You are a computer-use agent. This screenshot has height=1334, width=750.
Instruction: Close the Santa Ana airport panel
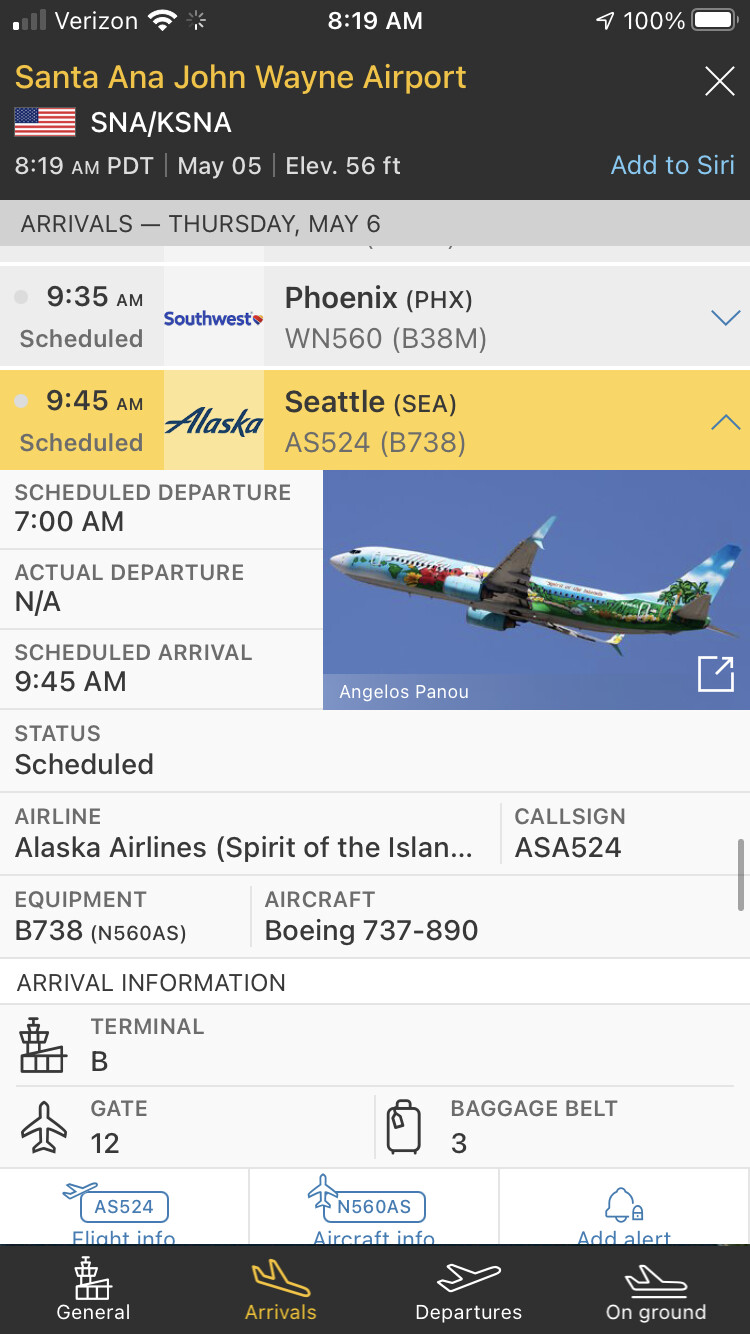[x=719, y=81]
